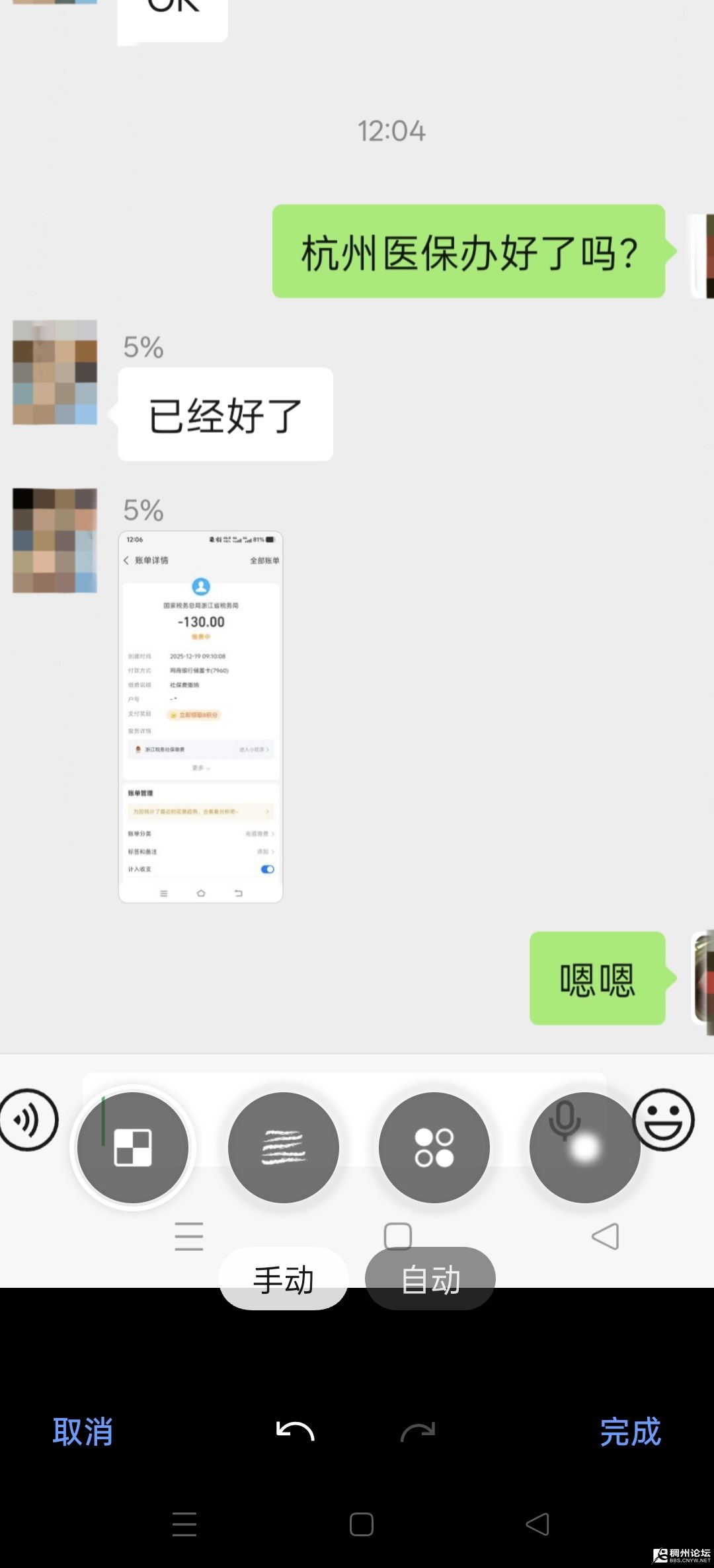
Task: Select the pixel-block mosaic style
Action: [x=133, y=1147]
